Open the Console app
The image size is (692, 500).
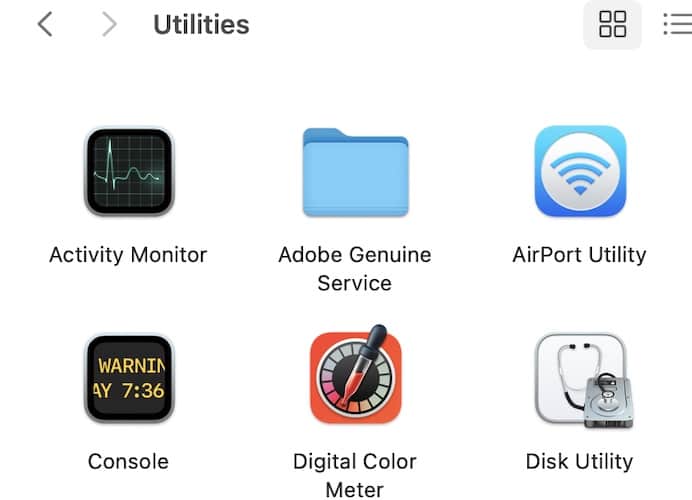click(129, 378)
